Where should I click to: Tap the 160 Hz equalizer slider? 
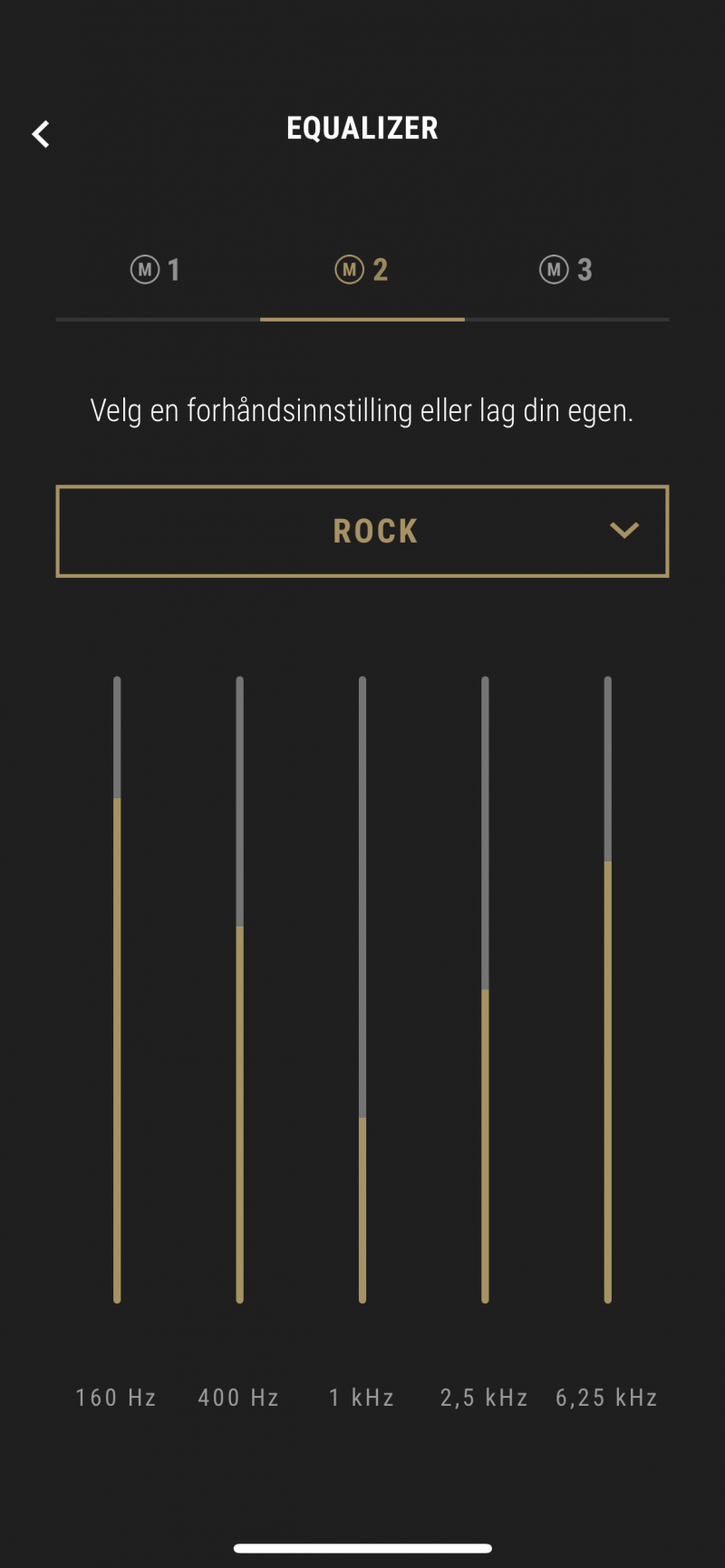click(x=117, y=989)
